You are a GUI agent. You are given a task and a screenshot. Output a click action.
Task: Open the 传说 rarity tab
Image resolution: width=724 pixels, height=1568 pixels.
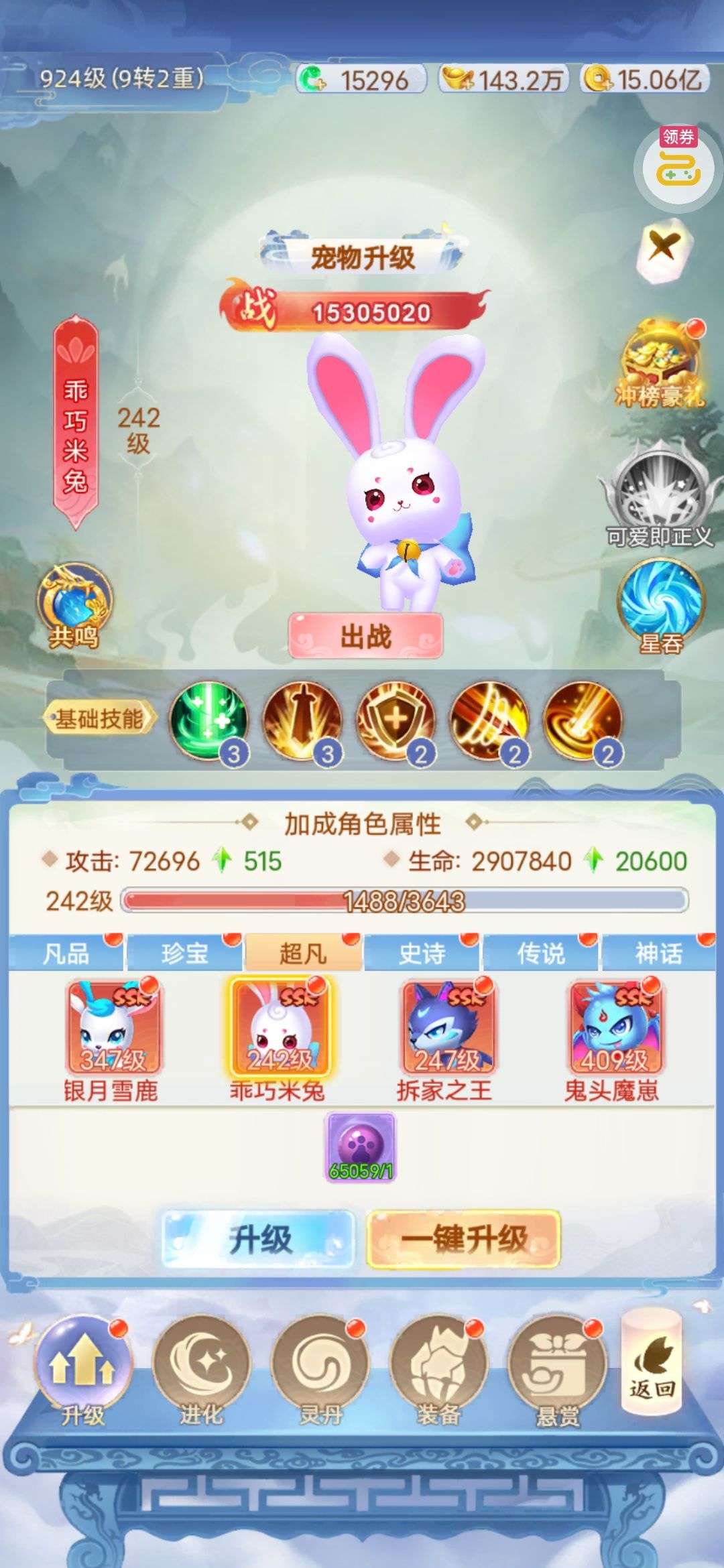point(540,953)
